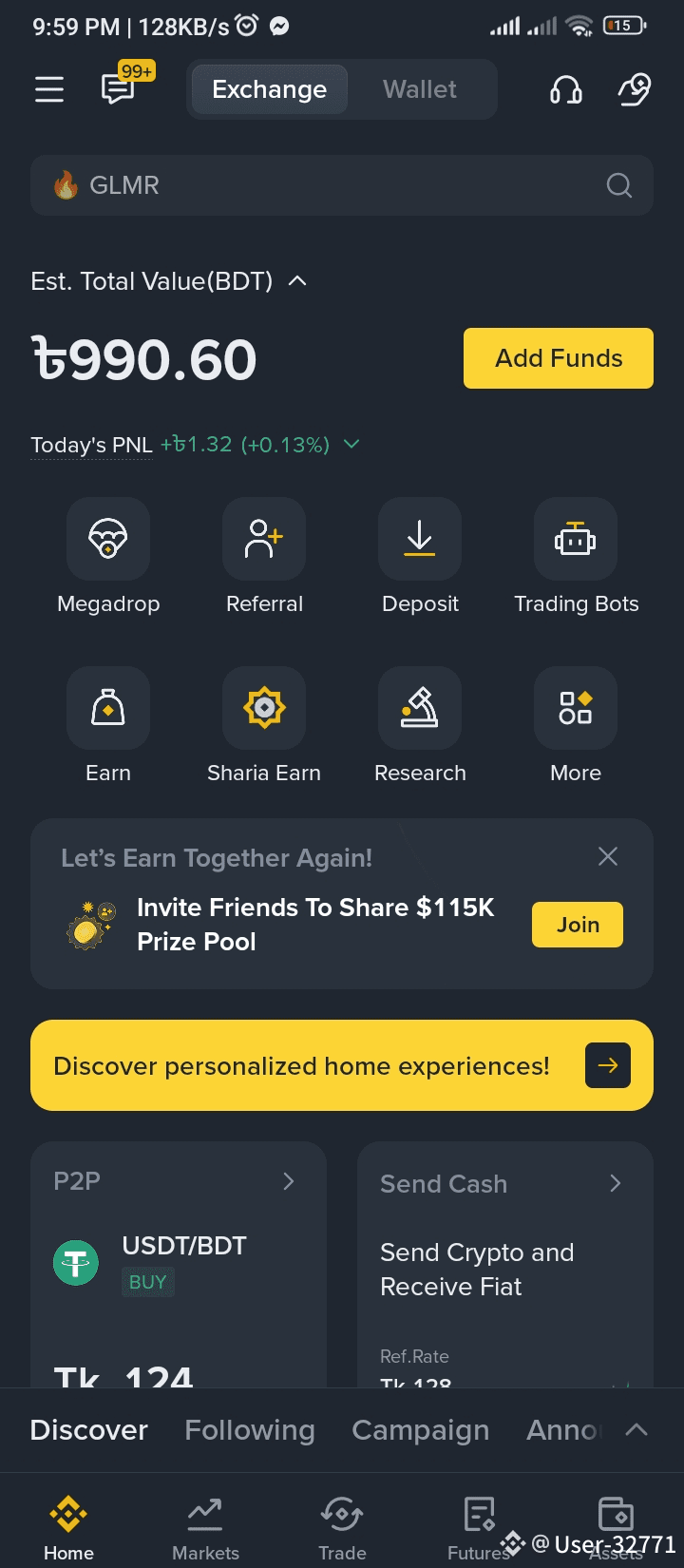Launch Trading Bots
The image size is (684, 1568).
pyautogui.click(x=576, y=539)
